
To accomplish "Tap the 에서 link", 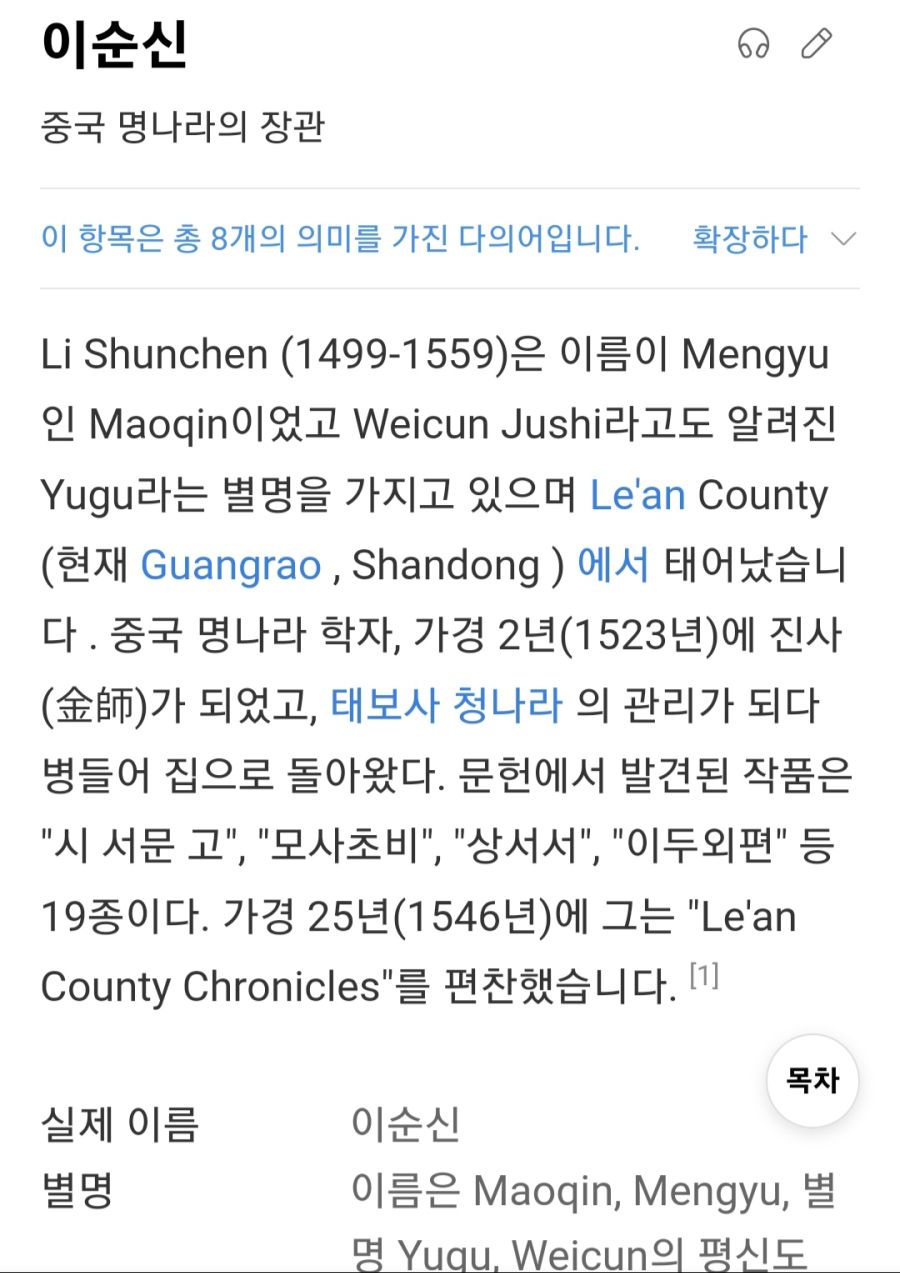I will tap(613, 566).
